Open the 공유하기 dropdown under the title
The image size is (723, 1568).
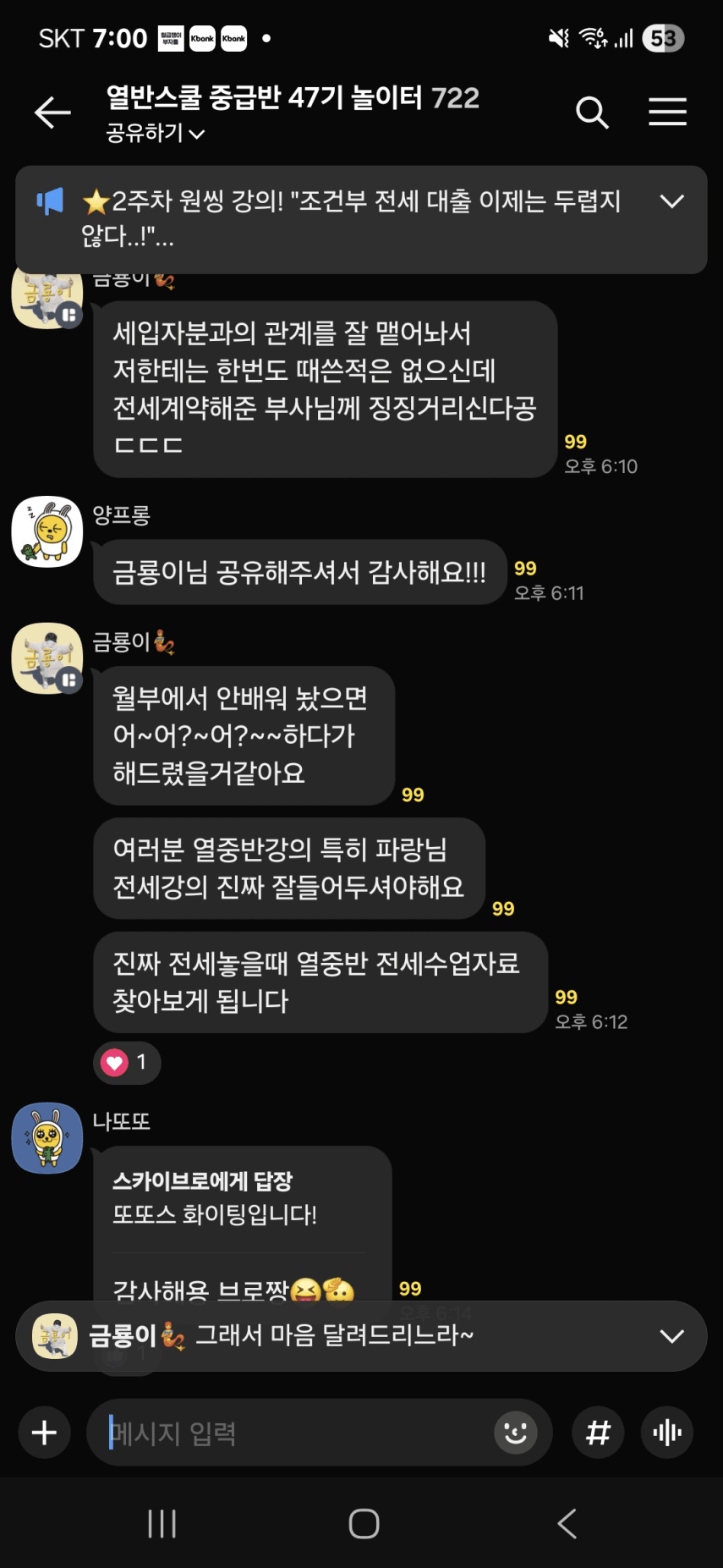point(156,133)
